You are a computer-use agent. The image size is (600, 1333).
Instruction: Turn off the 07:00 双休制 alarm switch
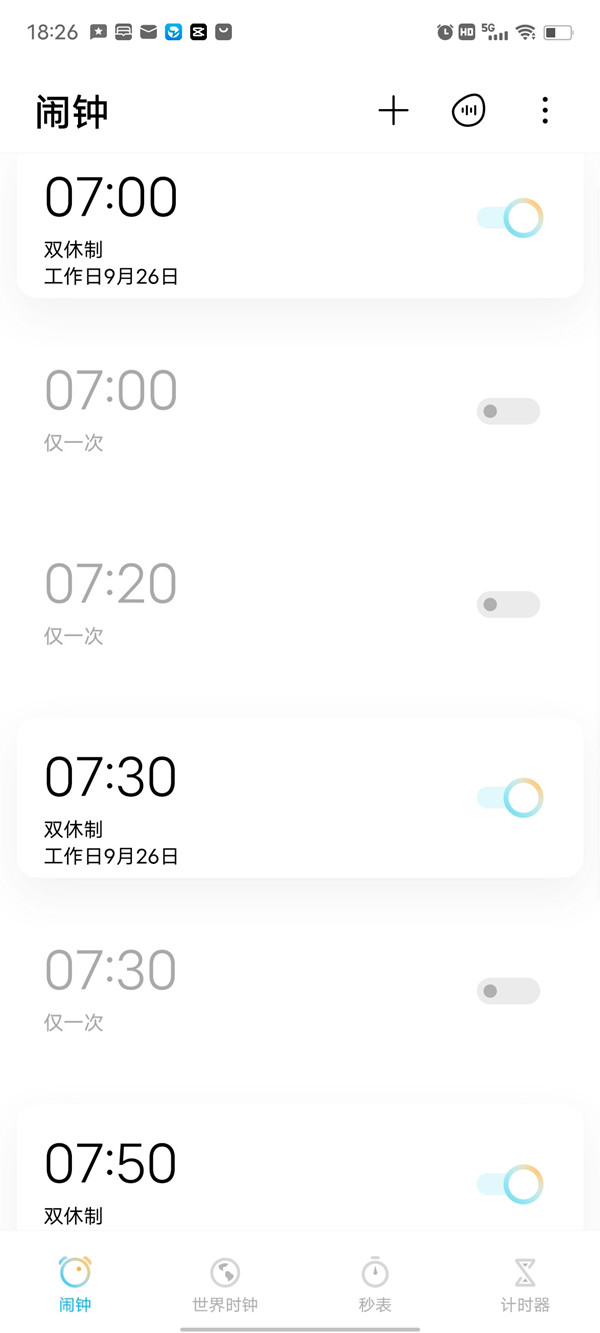pyautogui.click(x=510, y=218)
